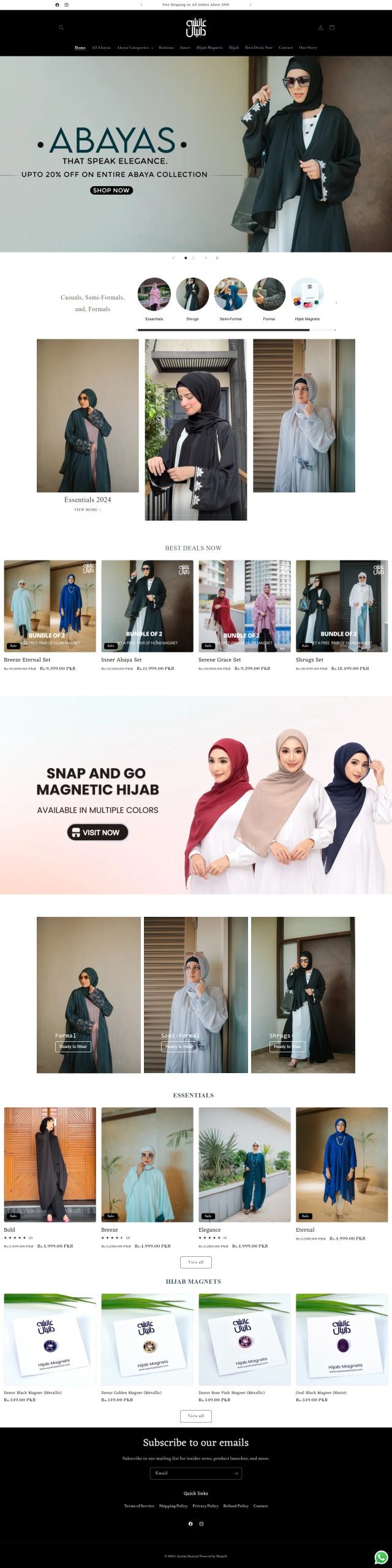Expand the Abaya Categories dropdown
Screen dimensions: 392x1568
135,48
